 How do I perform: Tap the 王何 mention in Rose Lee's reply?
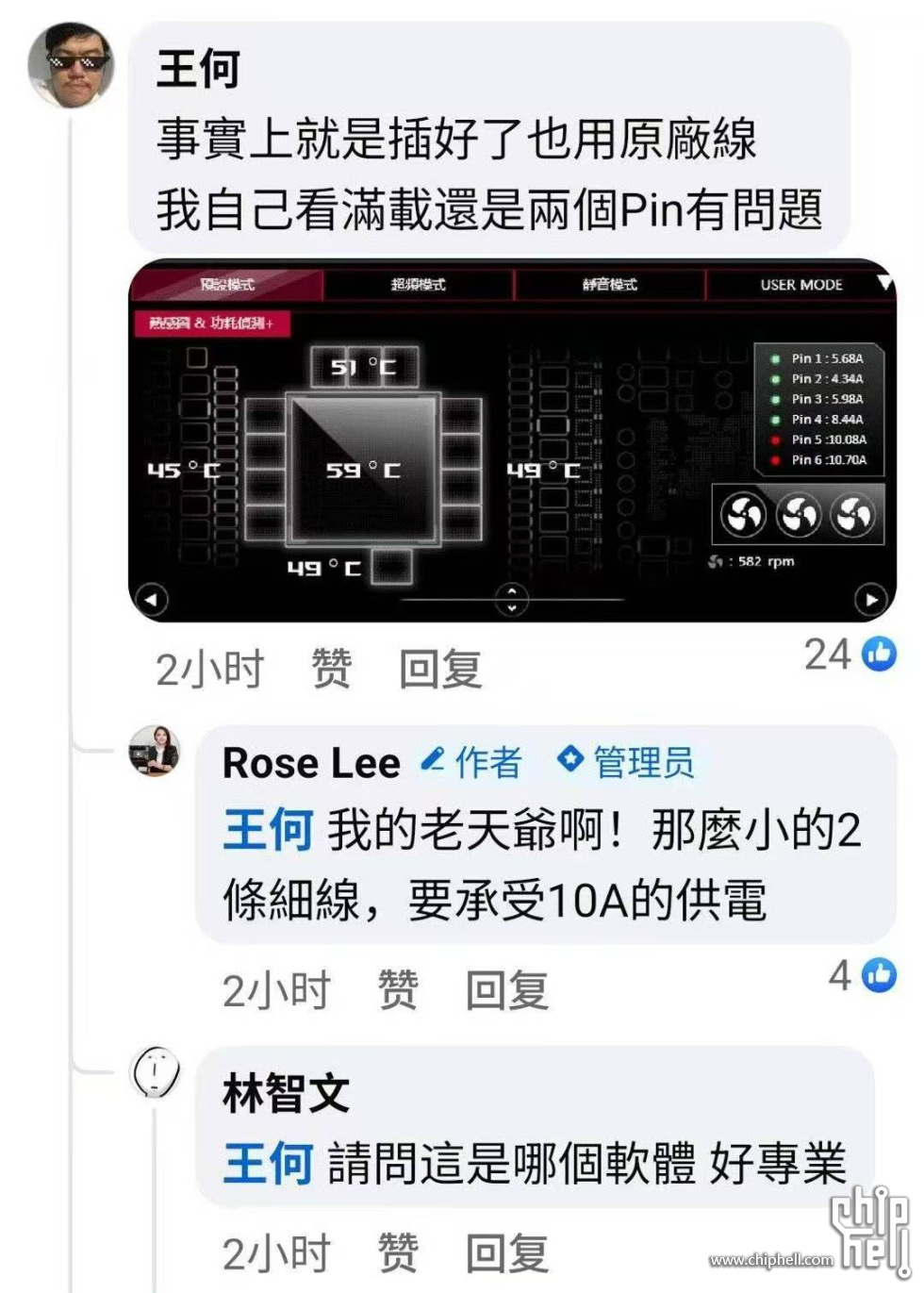pyautogui.click(x=268, y=831)
